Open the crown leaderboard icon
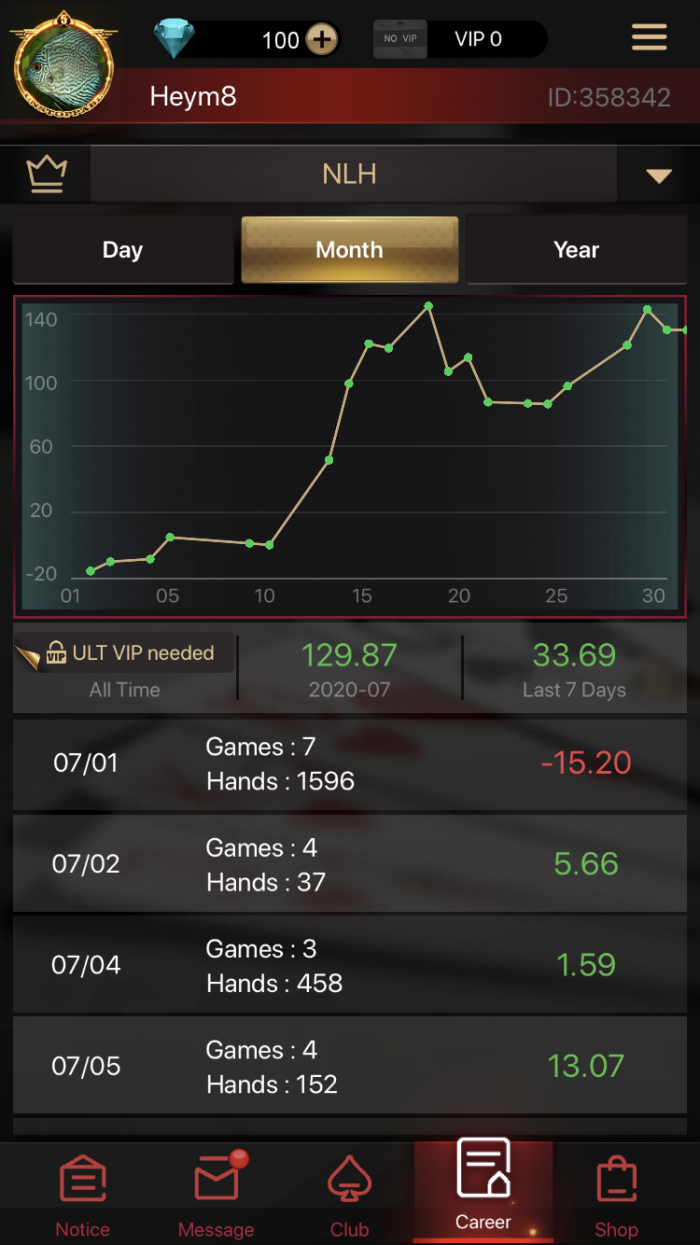This screenshot has height=1245, width=700. click(x=46, y=175)
